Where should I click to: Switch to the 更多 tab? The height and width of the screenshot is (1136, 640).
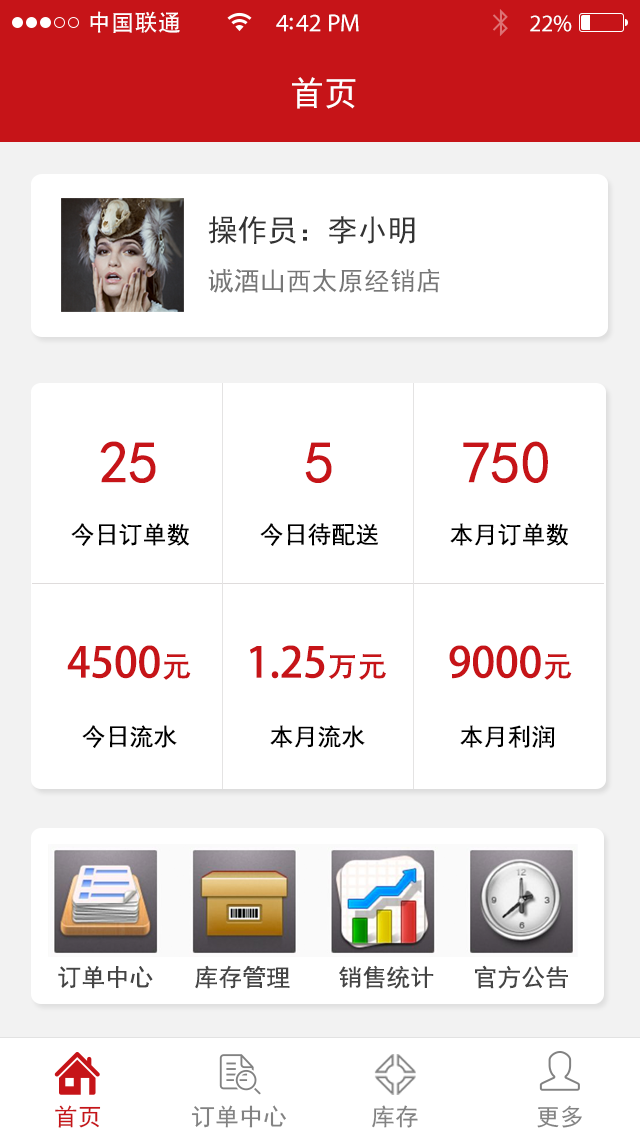(x=559, y=1090)
